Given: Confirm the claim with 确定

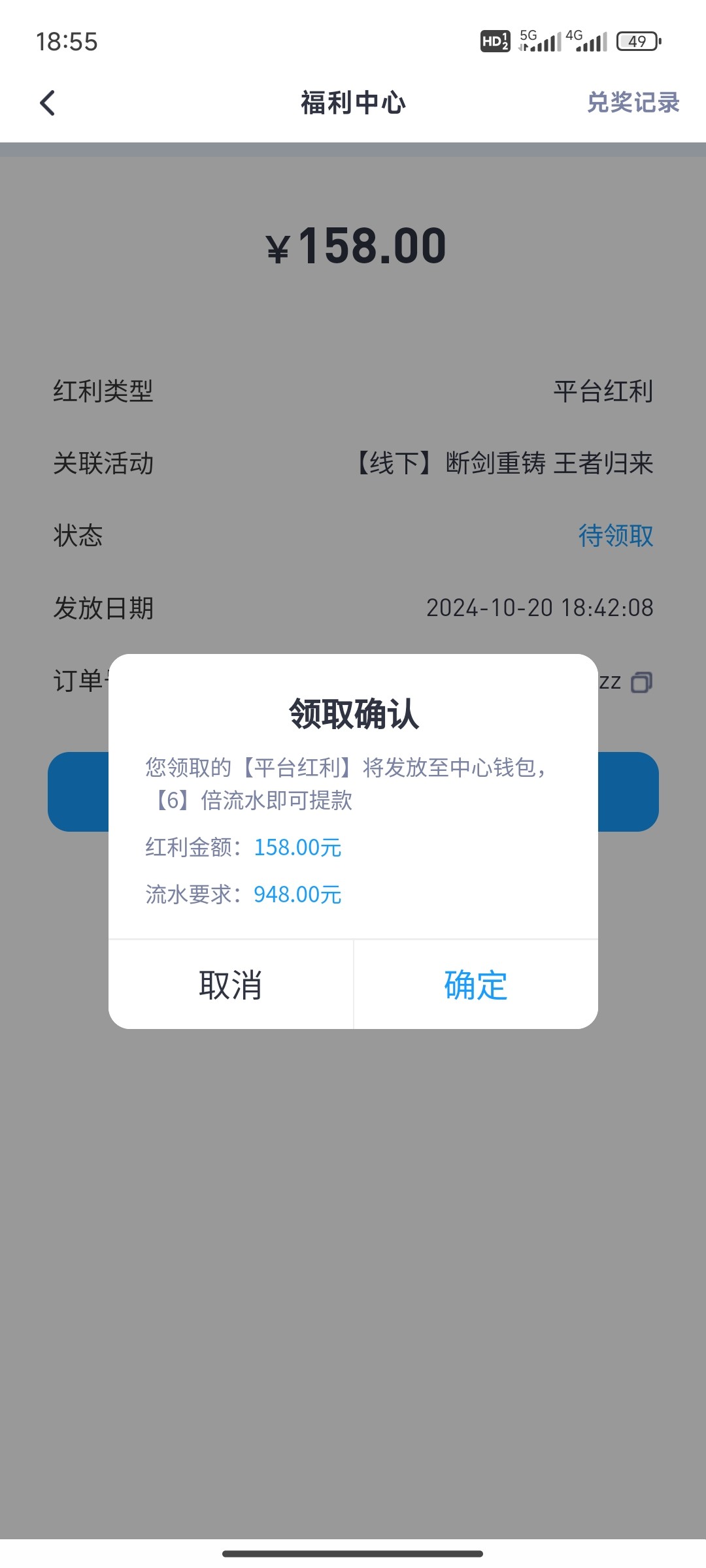Looking at the screenshot, I should pos(475,985).
